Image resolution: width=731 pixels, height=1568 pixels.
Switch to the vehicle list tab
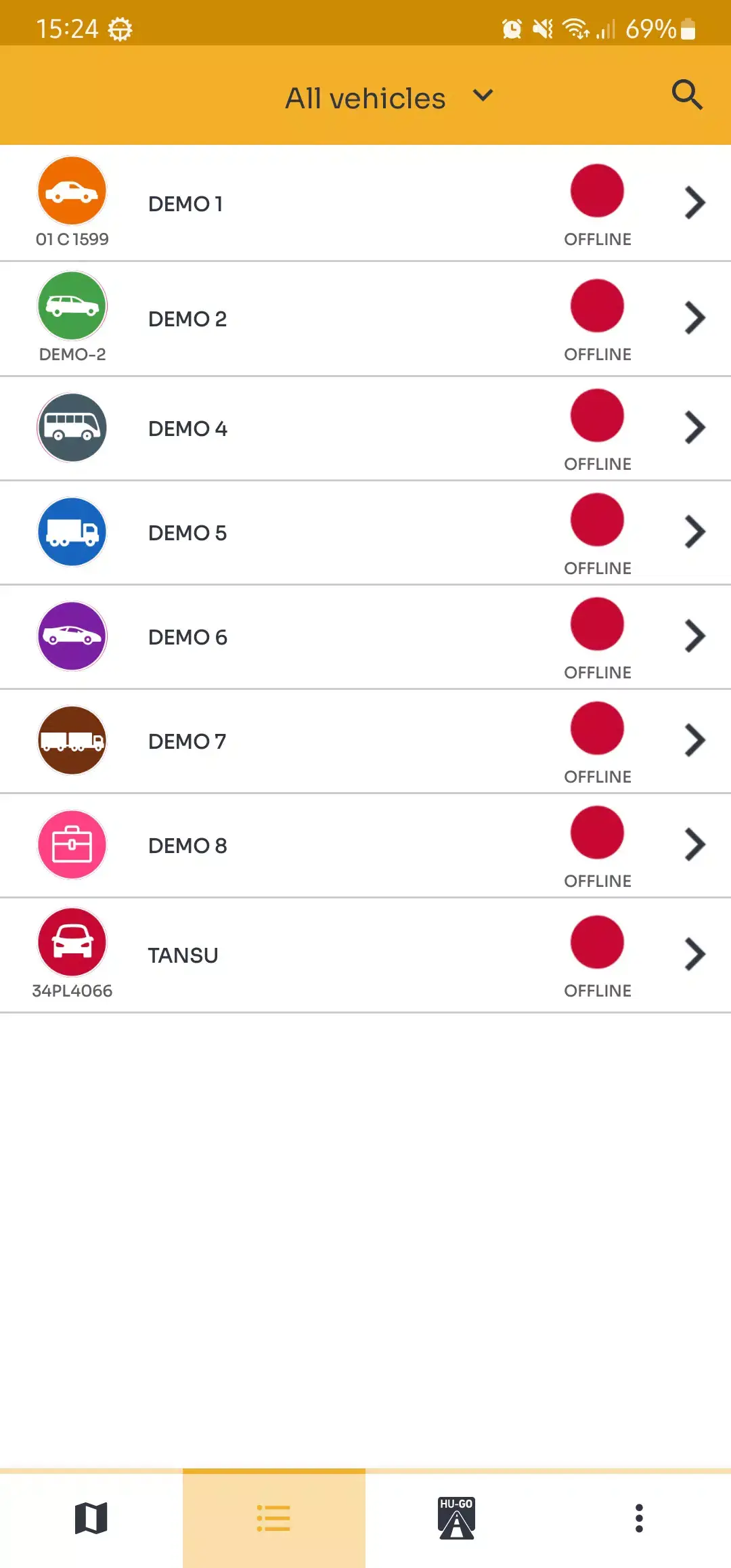click(273, 1519)
